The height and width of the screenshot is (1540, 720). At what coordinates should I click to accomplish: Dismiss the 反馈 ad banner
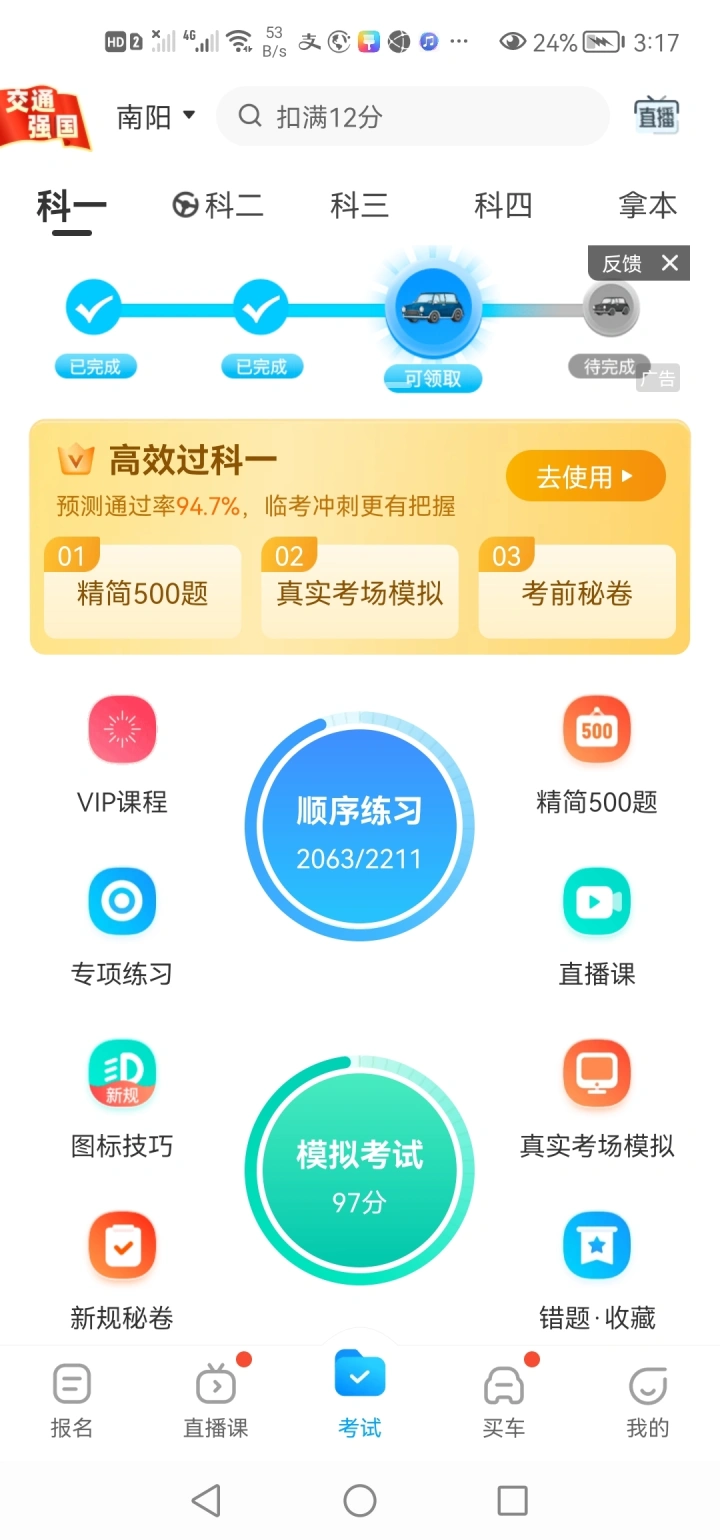670,263
